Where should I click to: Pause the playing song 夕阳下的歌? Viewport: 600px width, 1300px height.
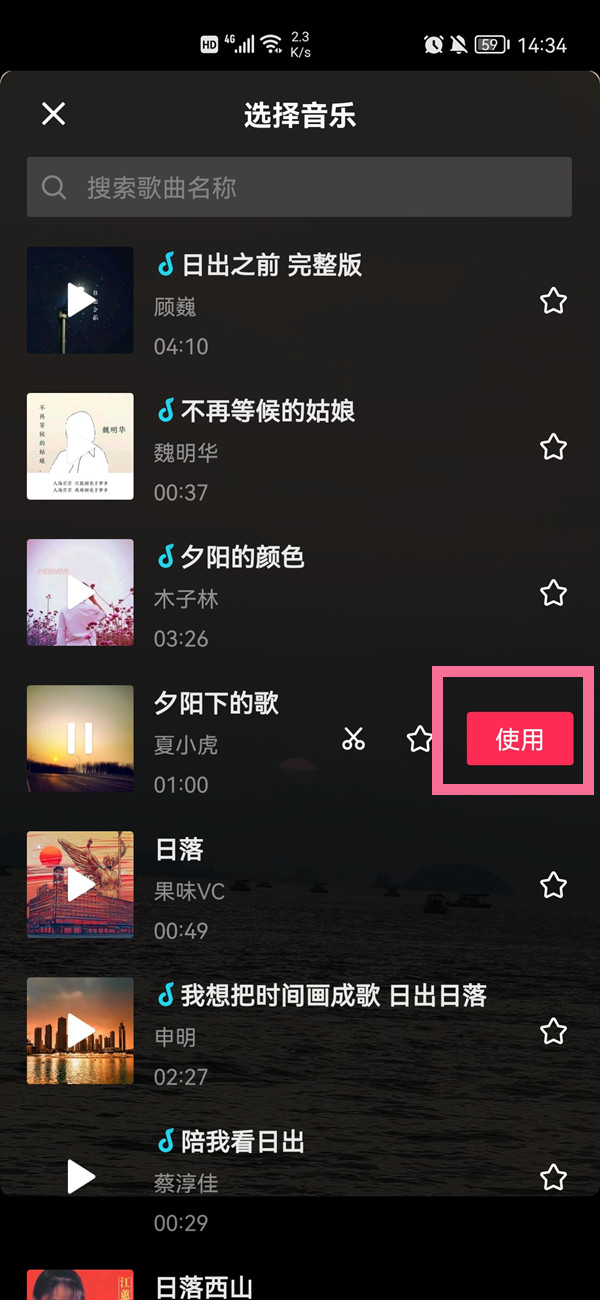click(80, 738)
